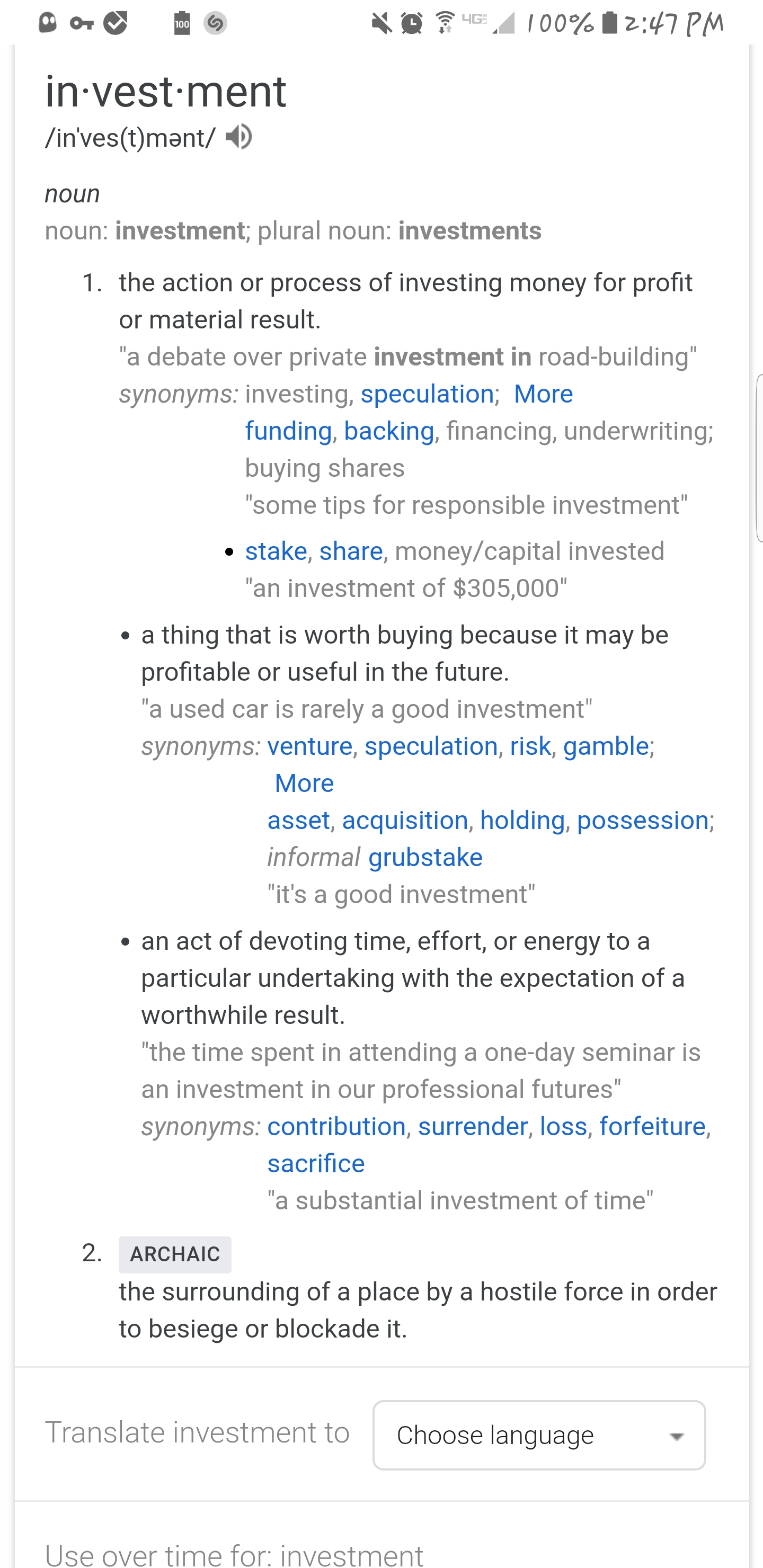763x1568 pixels.
Task: Open the 'gamble' synonym link
Action: (605, 746)
